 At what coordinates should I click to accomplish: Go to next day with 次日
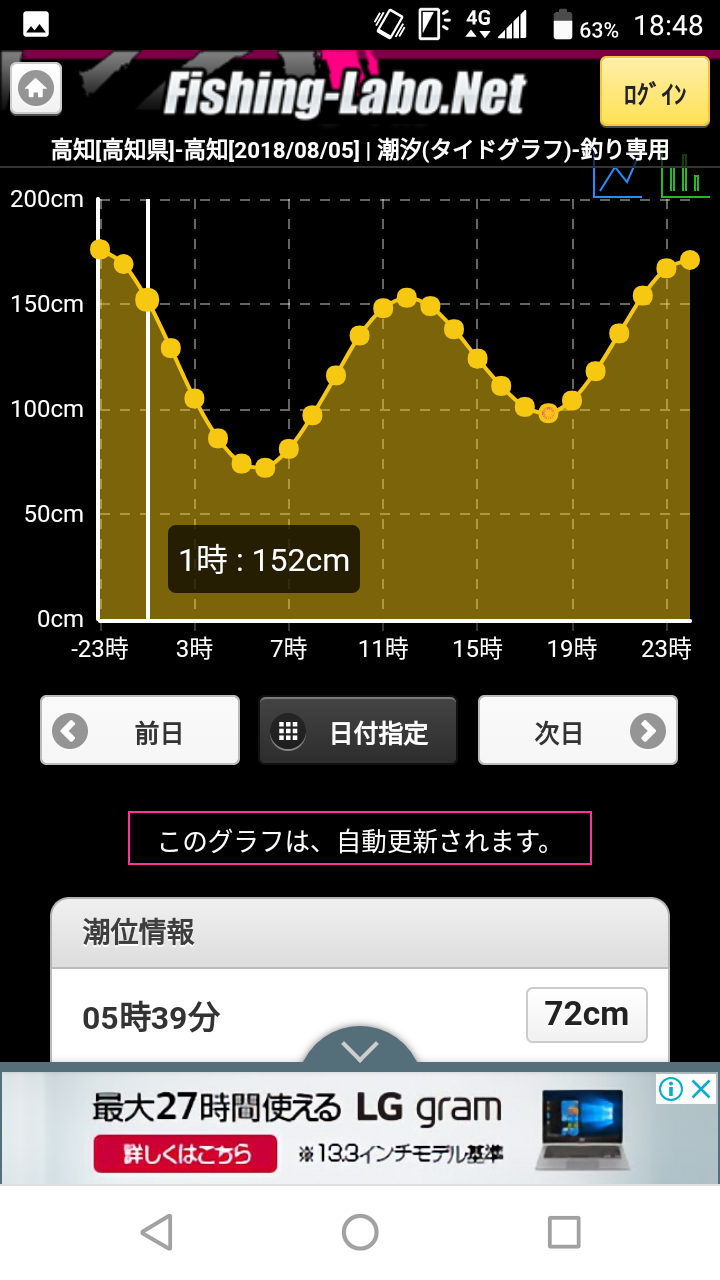click(578, 731)
